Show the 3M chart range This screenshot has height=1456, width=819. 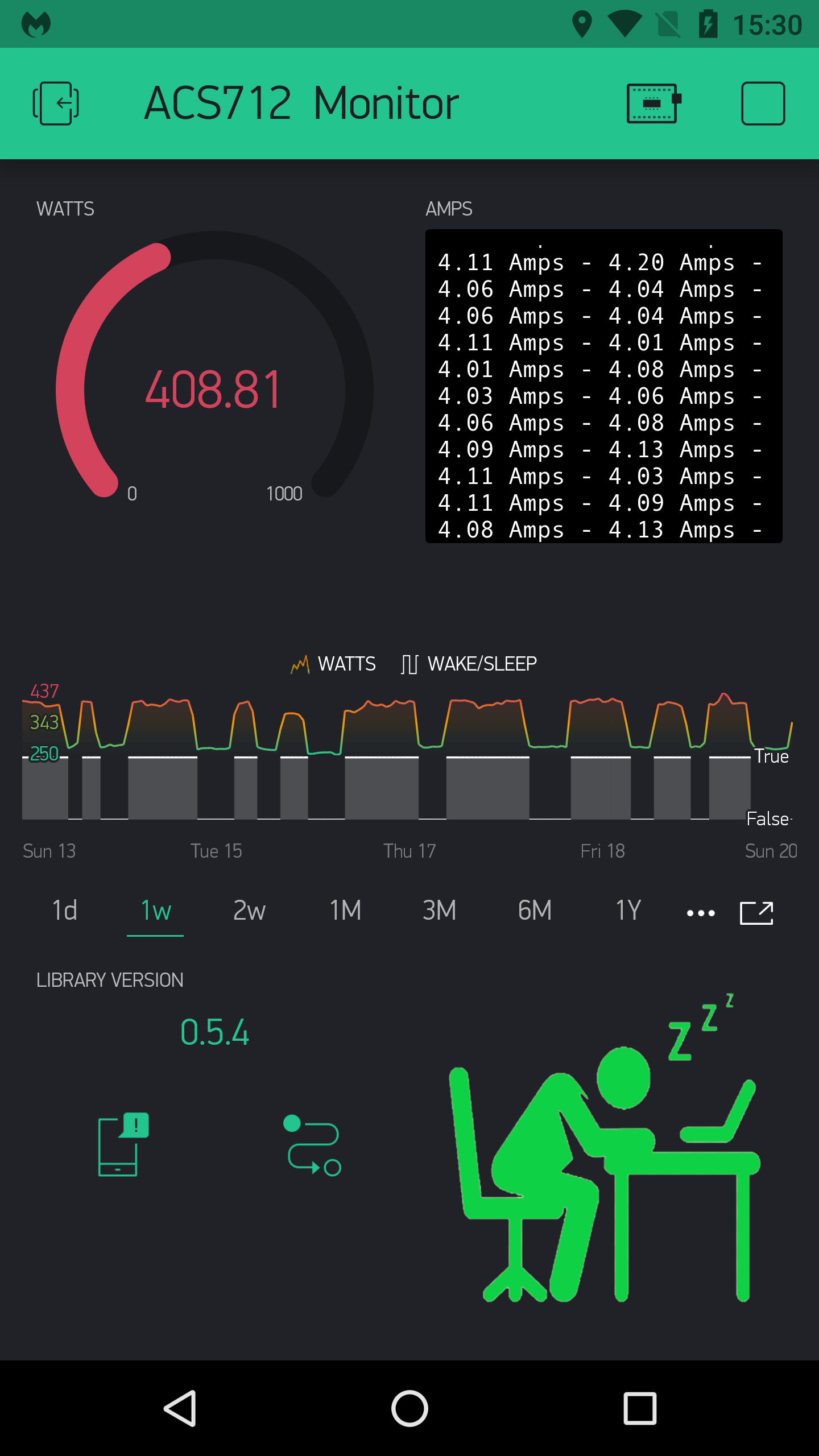tap(439, 911)
